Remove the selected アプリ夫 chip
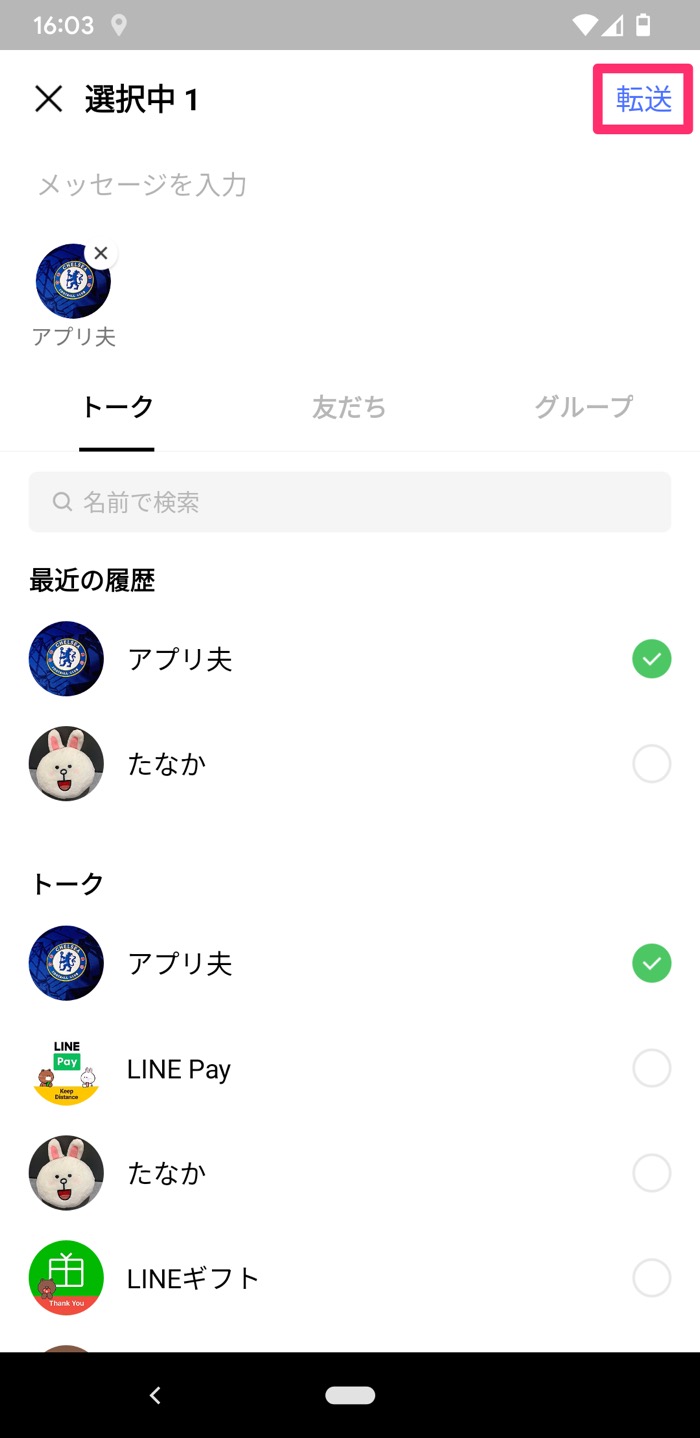The height and width of the screenshot is (1438, 700). point(100,254)
